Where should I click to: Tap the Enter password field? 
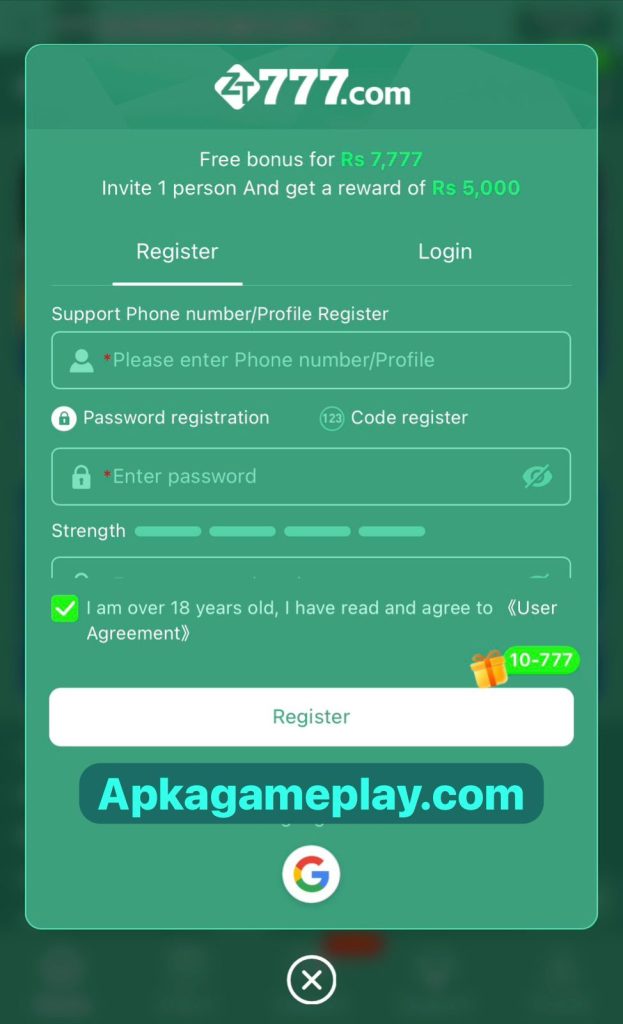[x=300, y=477]
